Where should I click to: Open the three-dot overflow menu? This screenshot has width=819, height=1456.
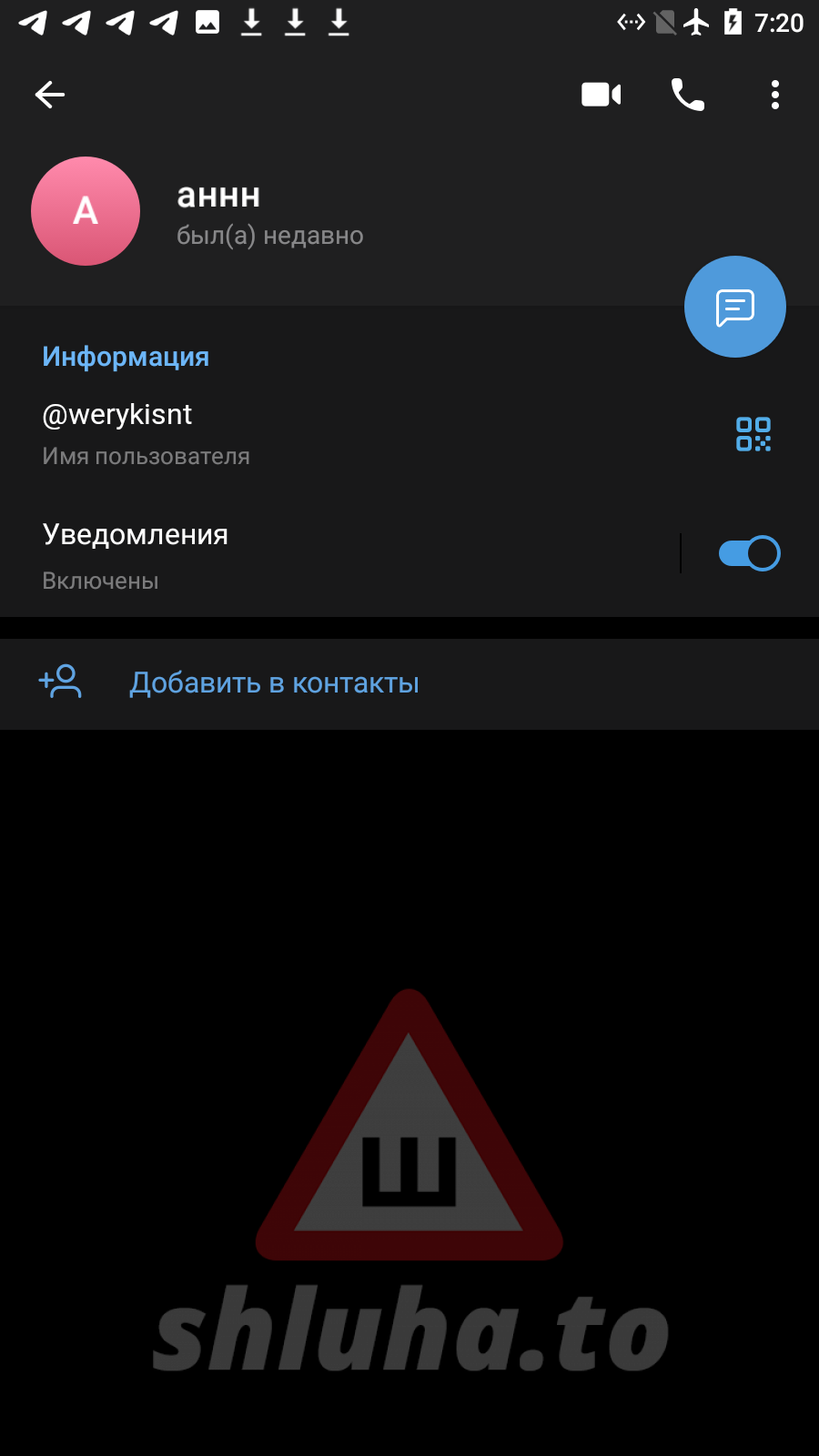coord(775,95)
